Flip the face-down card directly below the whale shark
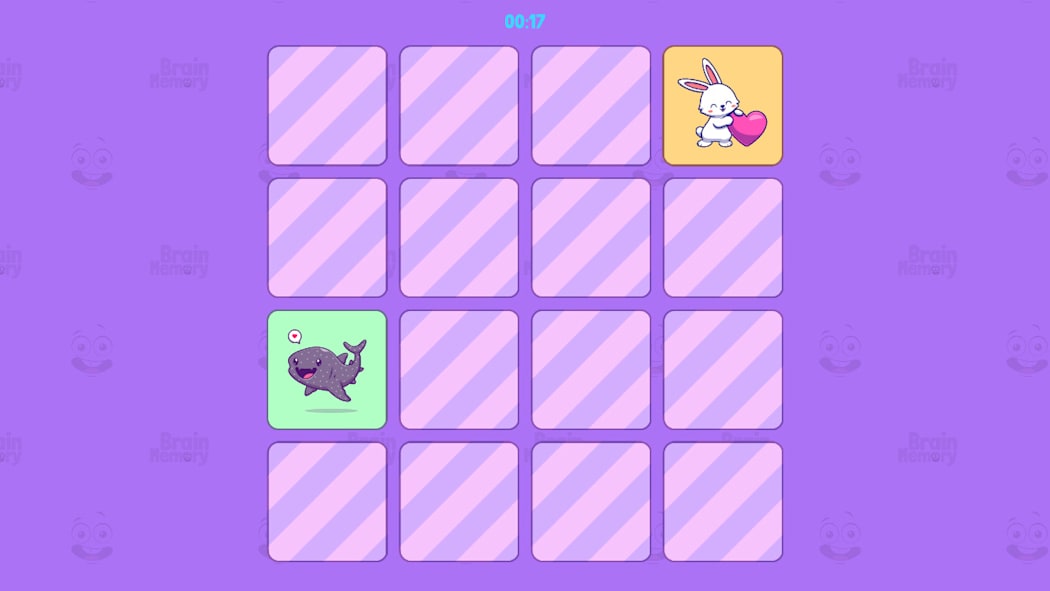 coord(327,501)
